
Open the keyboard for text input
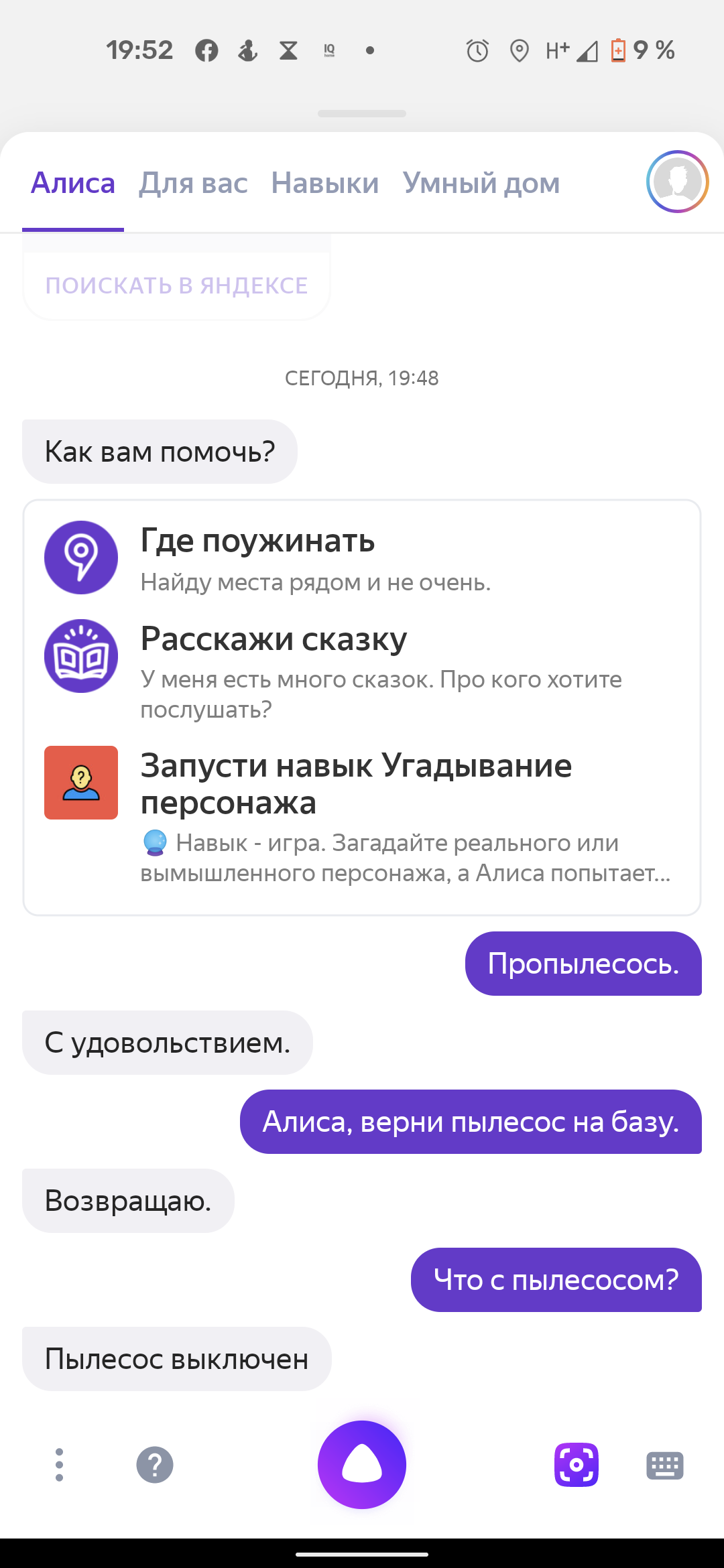pos(664,1465)
